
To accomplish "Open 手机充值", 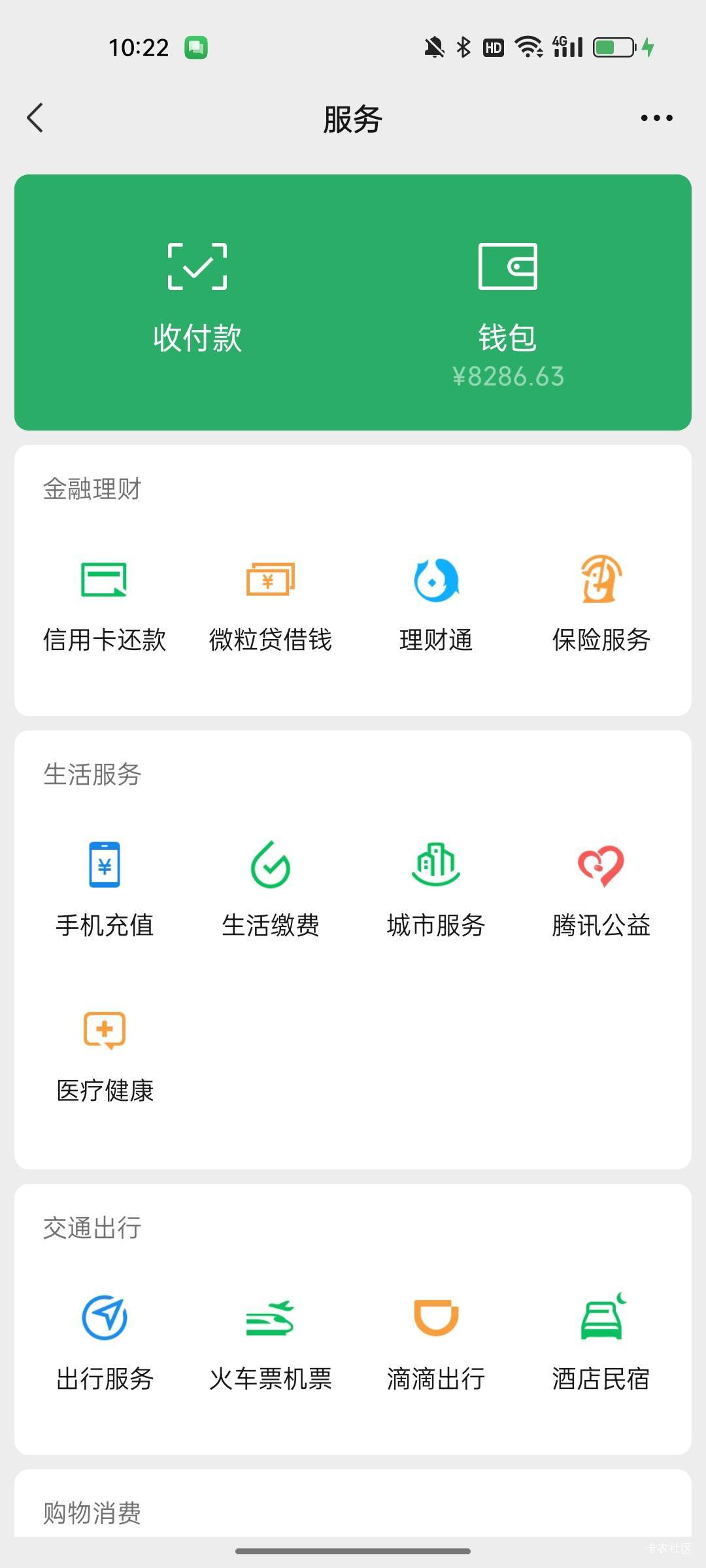I will pyautogui.click(x=105, y=890).
